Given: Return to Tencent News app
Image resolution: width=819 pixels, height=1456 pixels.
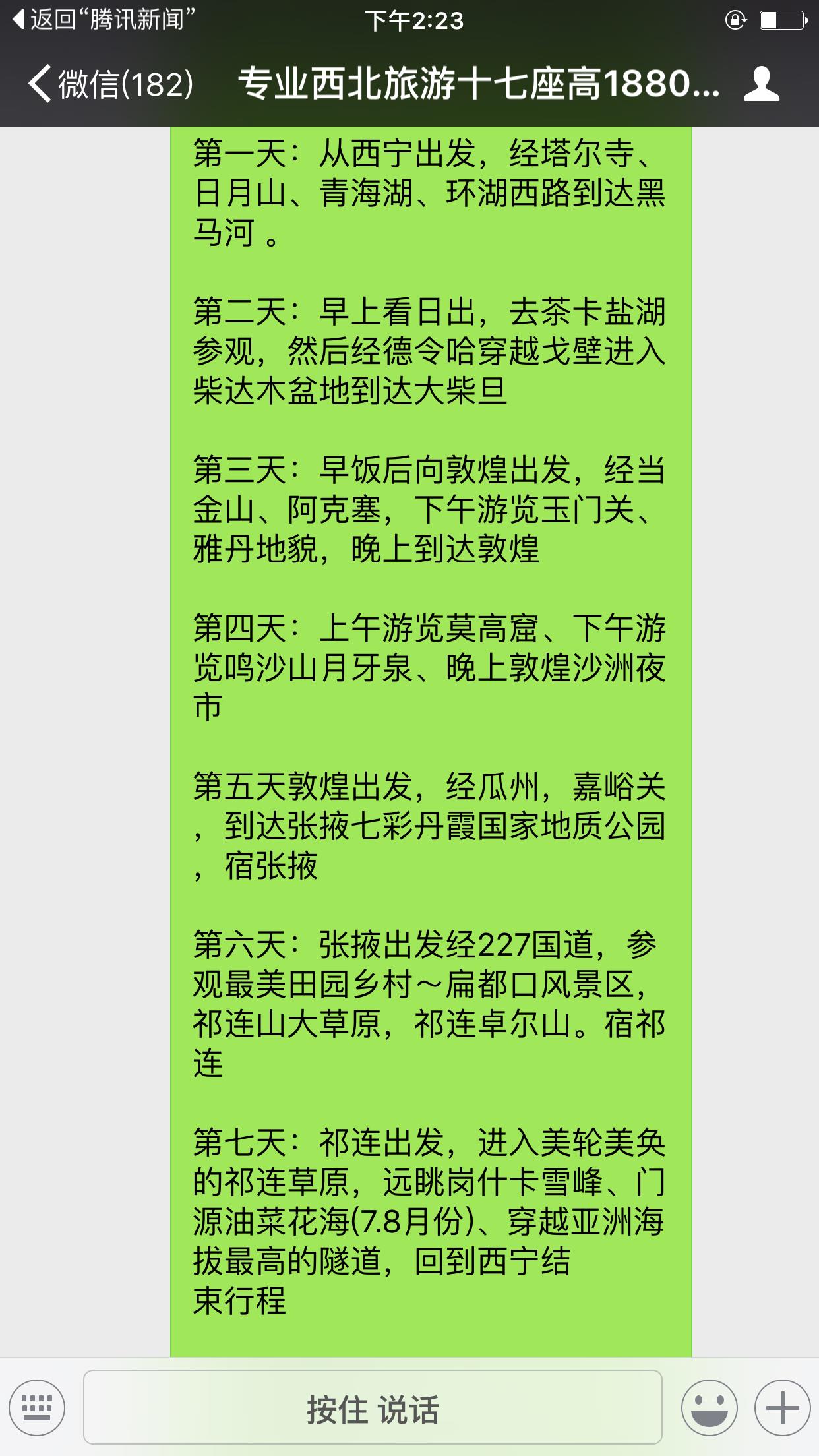Looking at the screenshot, I should (x=104, y=20).
